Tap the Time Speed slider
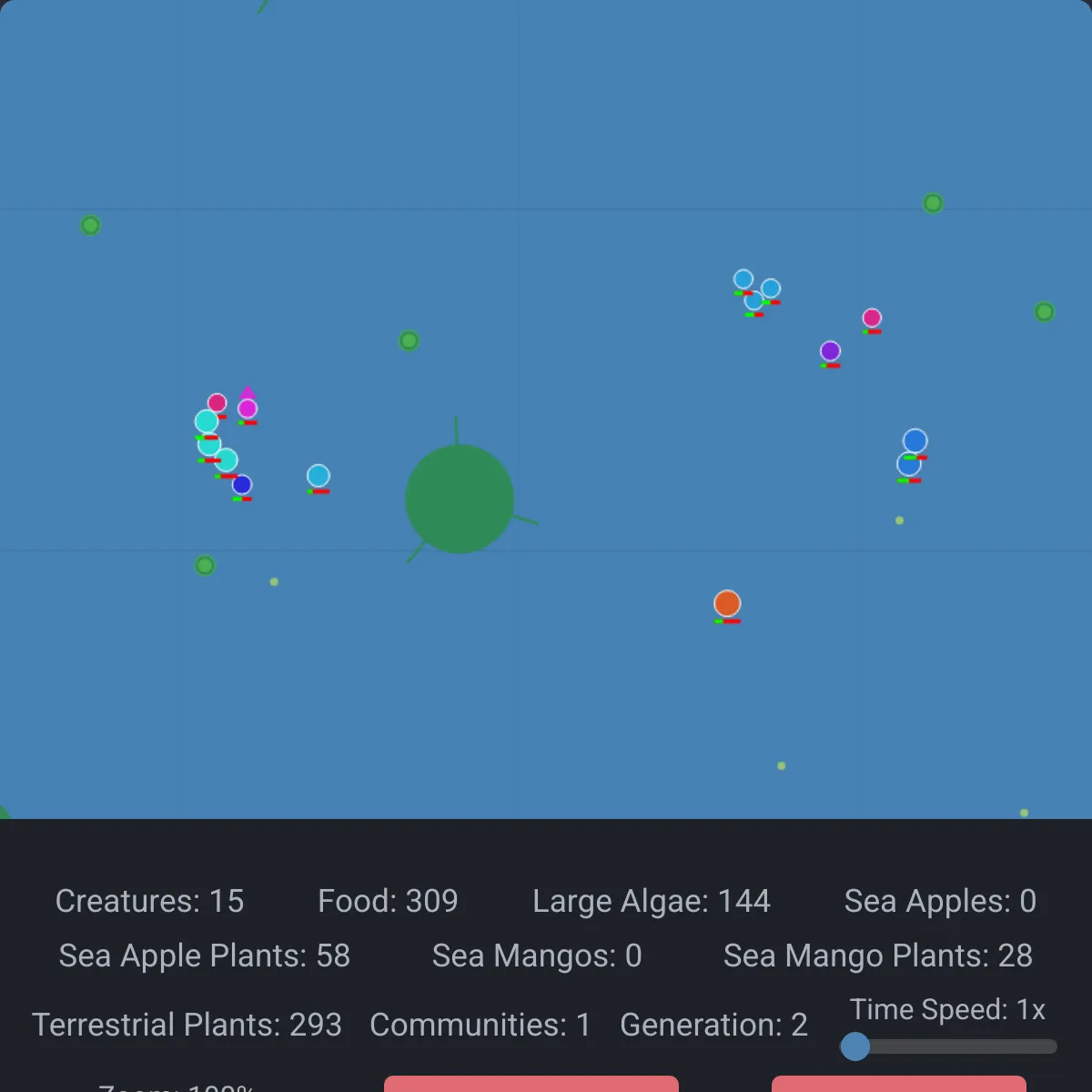The image size is (1092, 1092). tap(947, 1046)
